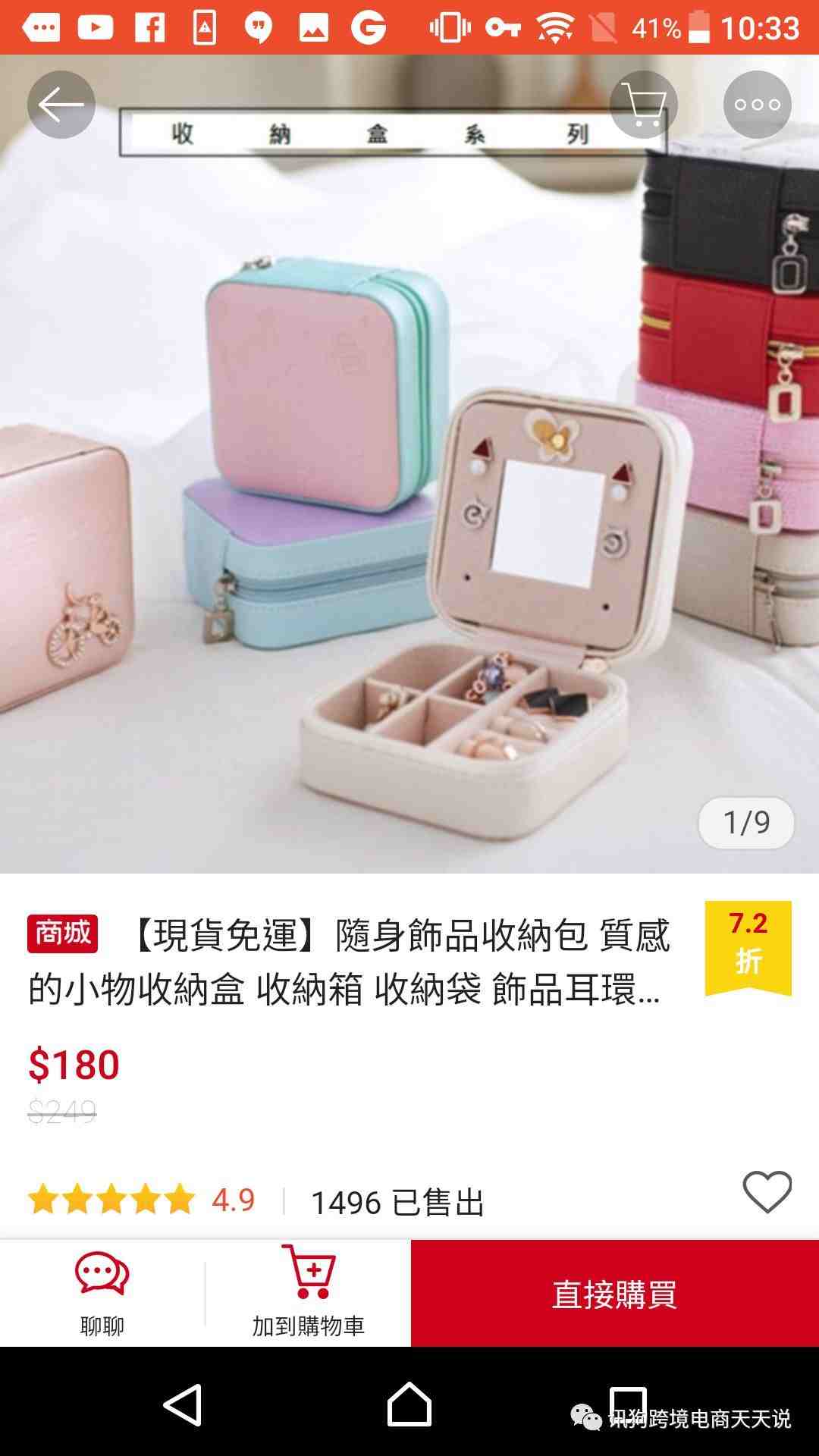Open 聊聊 chat with seller
819x1456 pixels.
[102, 1294]
